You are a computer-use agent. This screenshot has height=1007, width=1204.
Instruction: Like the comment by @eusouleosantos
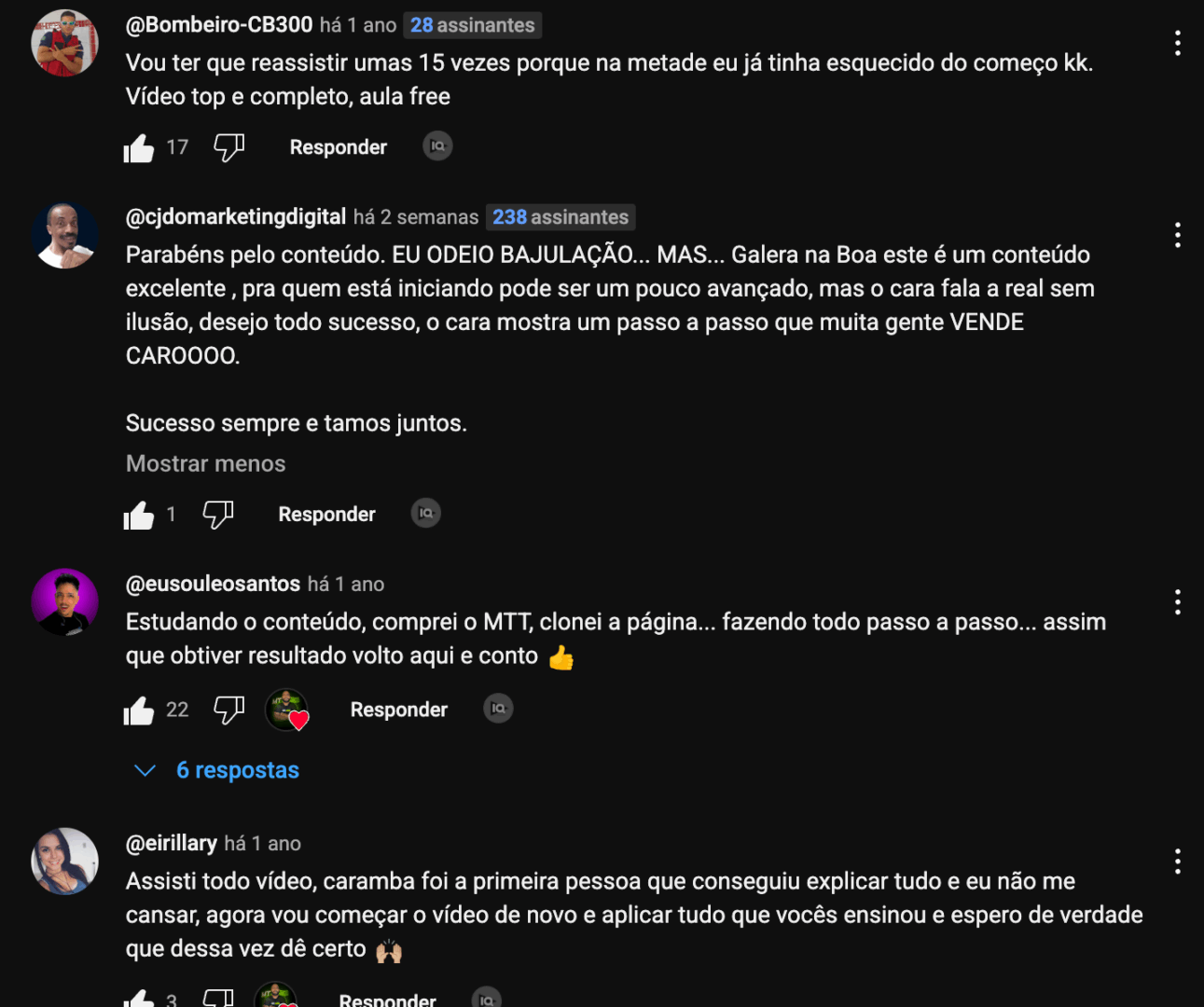click(139, 710)
